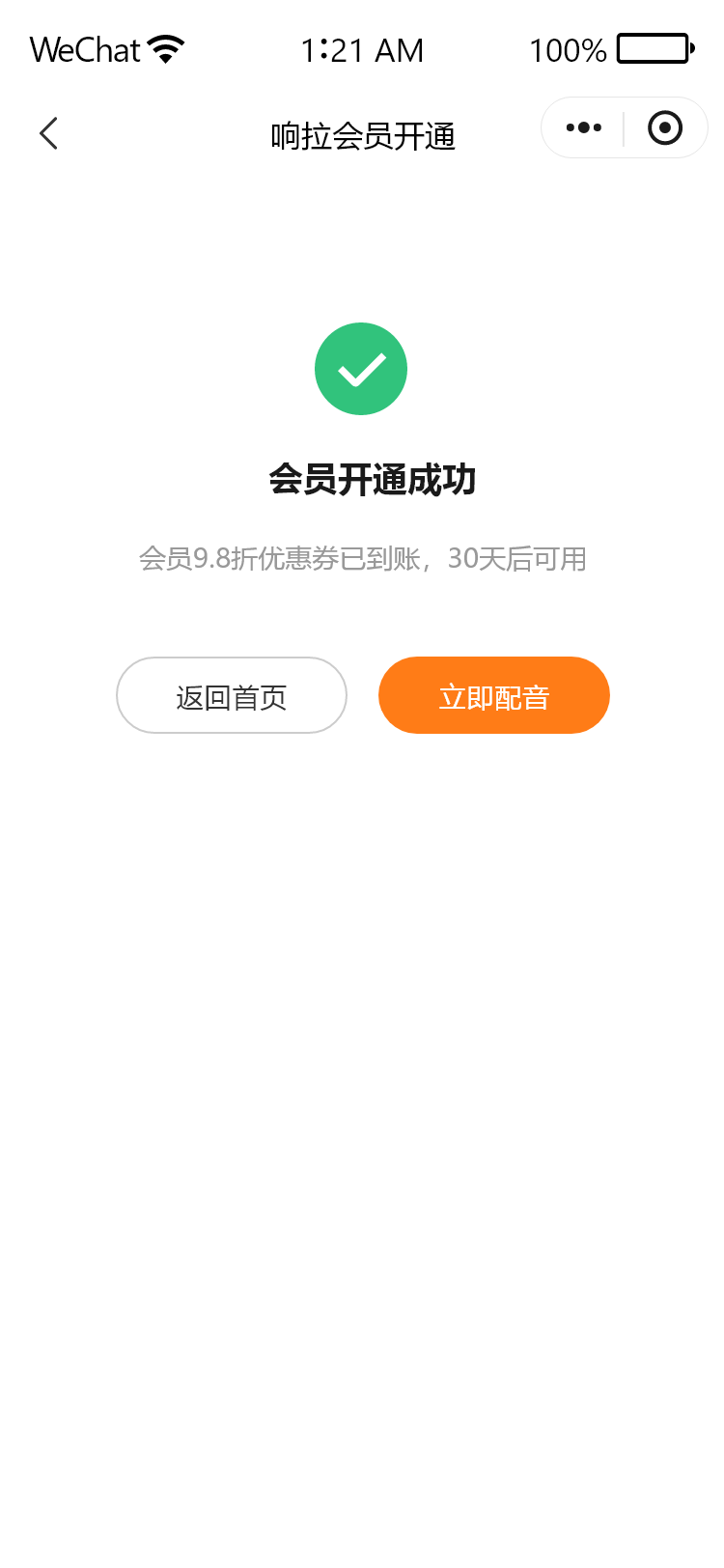Go back using the top-left arrow
The height and width of the screenshot is (1568, 724).
pyautogui.click(x=48, y=133)
